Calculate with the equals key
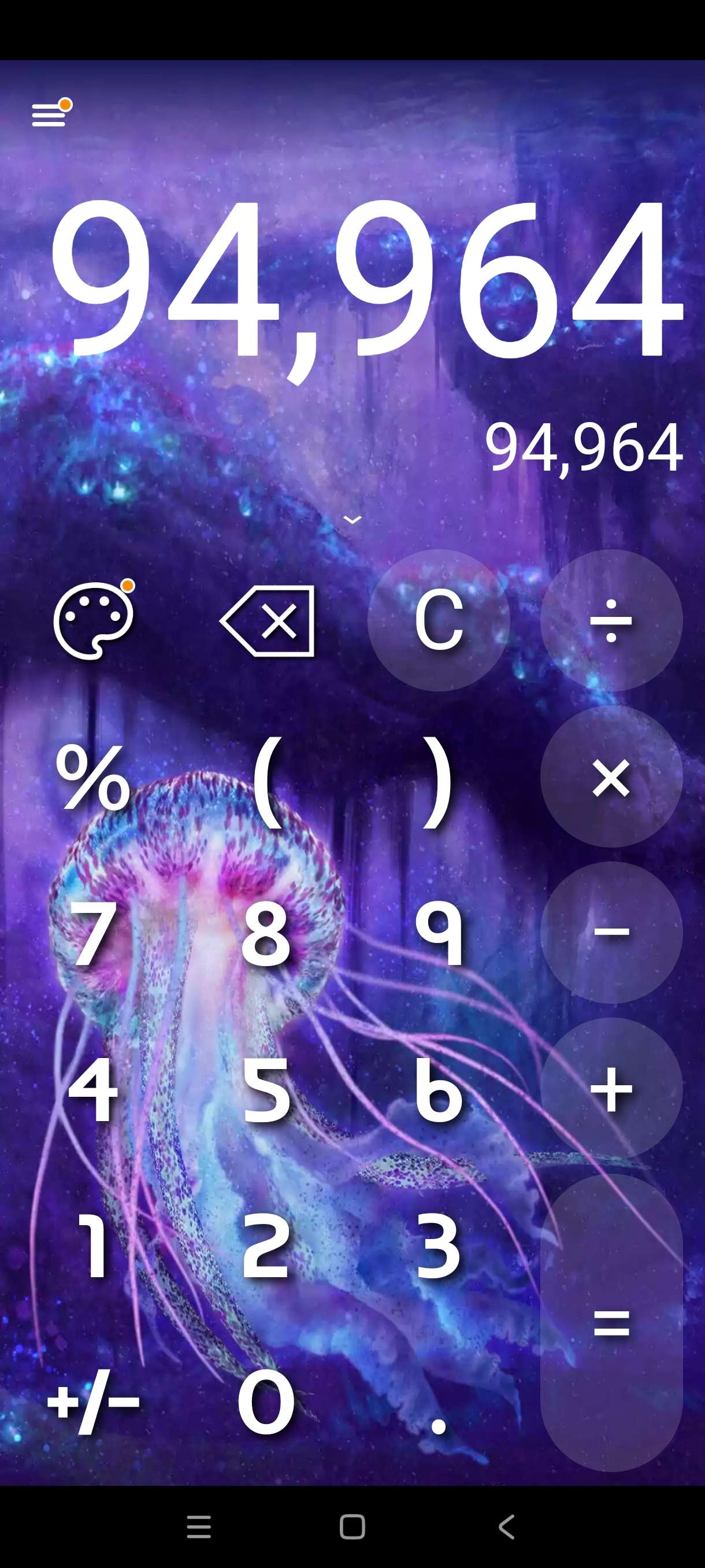The width and height of the screenshot is (705, 1568). (611, 1322)
